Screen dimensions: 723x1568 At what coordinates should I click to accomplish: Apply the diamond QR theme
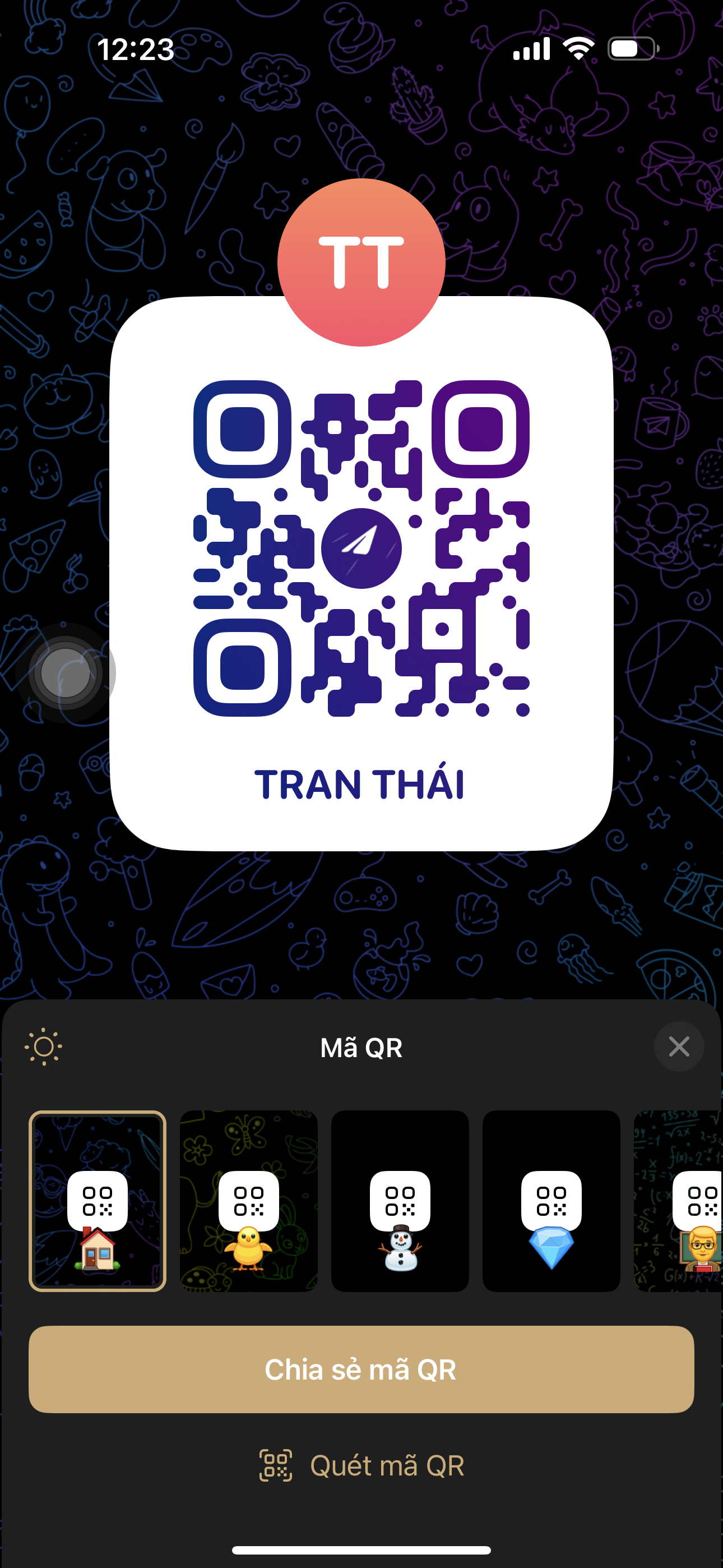tap(551, 1200)
